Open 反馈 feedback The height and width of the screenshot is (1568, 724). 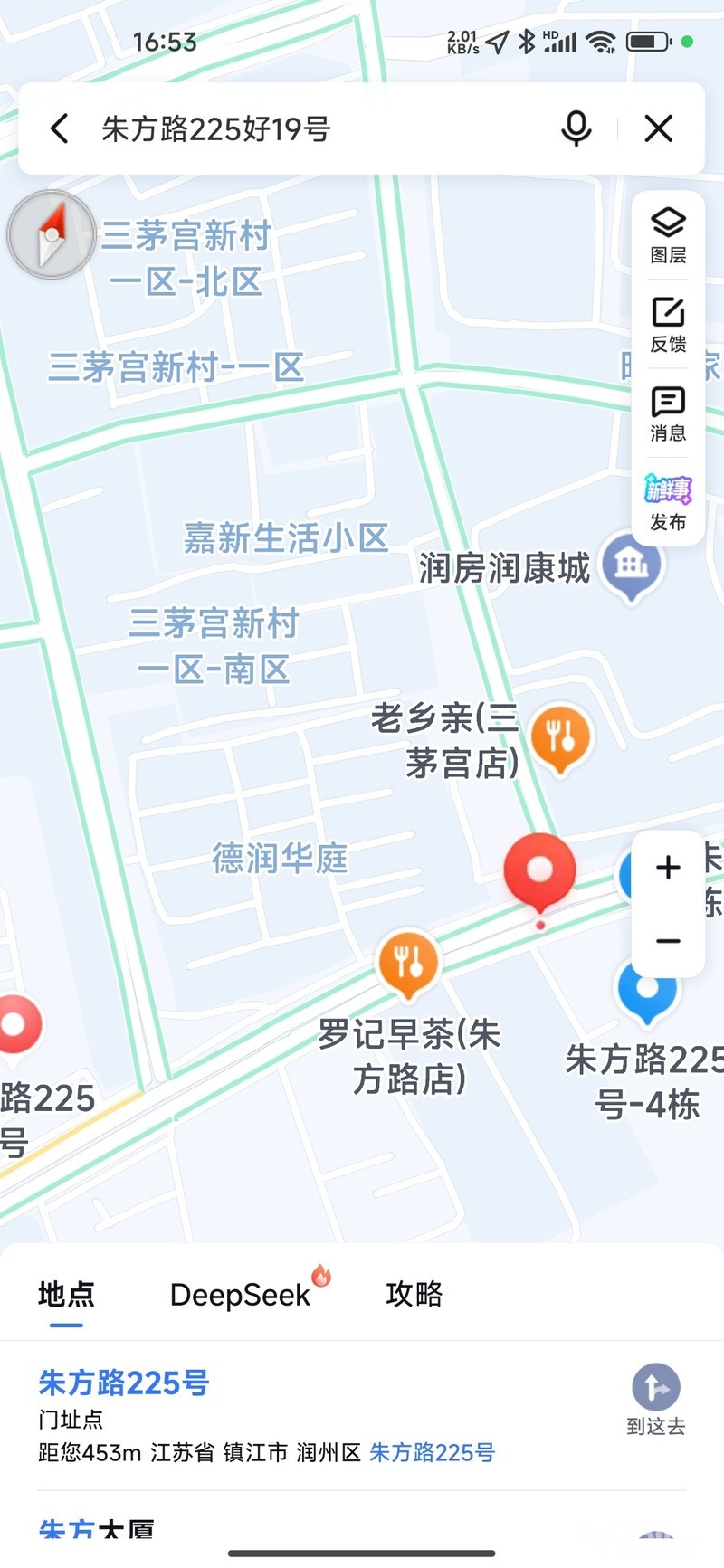coord(668,325)
